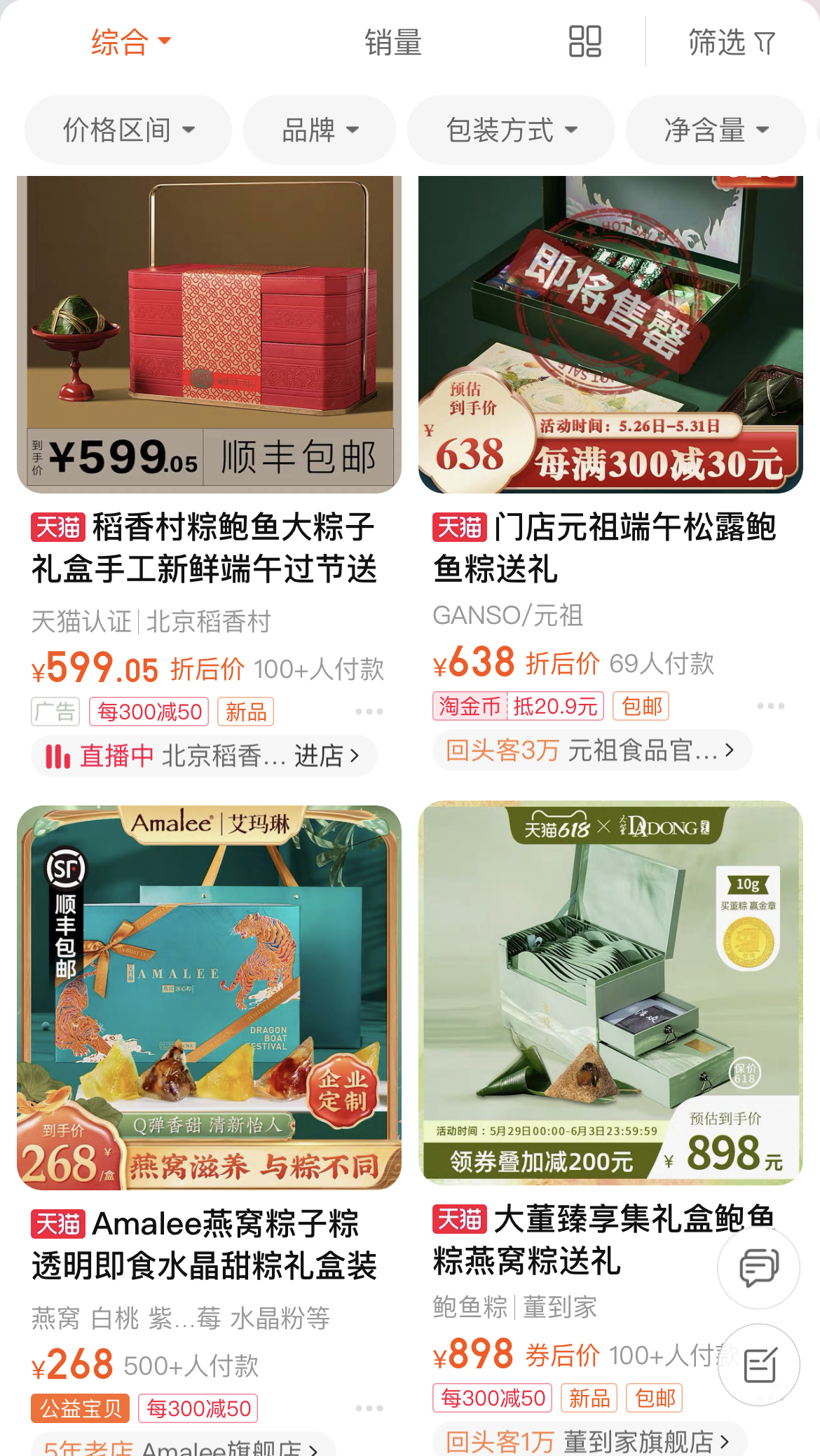Visit the 董到家旗舰店 store
Image resolution: width=820 pixels, height=1456 pixels.
coord(589,1441)
